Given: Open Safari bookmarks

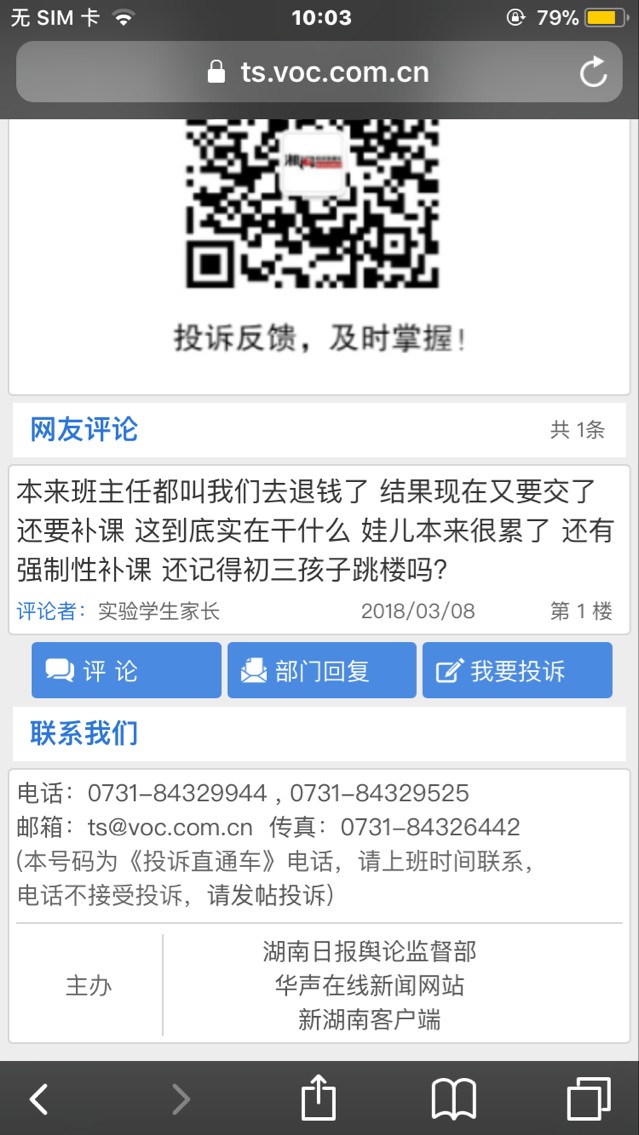Looking at the screenshot, I should click(453, 1099).
